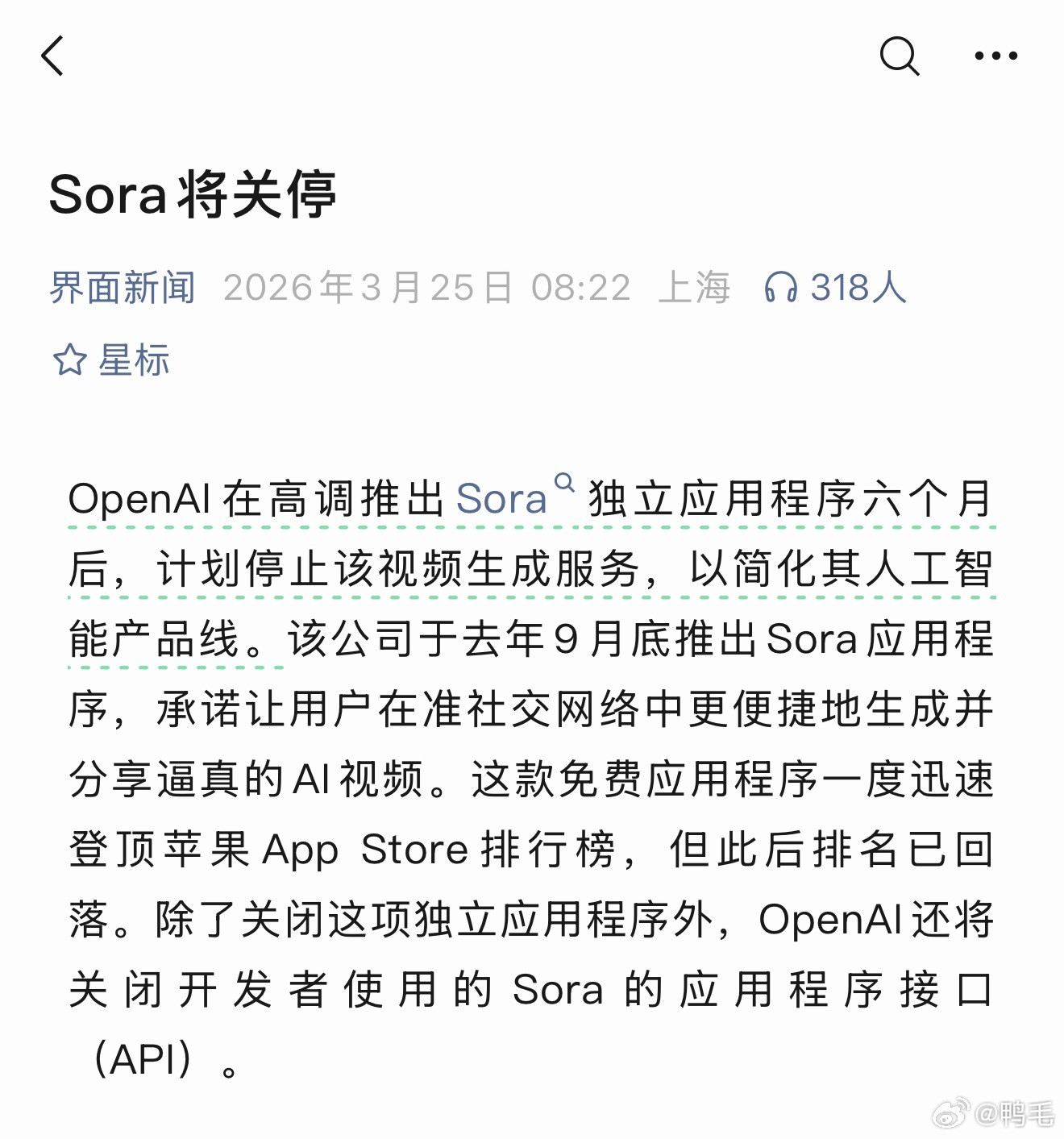Open the search magnifier icon
Image resolution: width=1064 pixels, height=1139 pixels.
coord(900,56)
